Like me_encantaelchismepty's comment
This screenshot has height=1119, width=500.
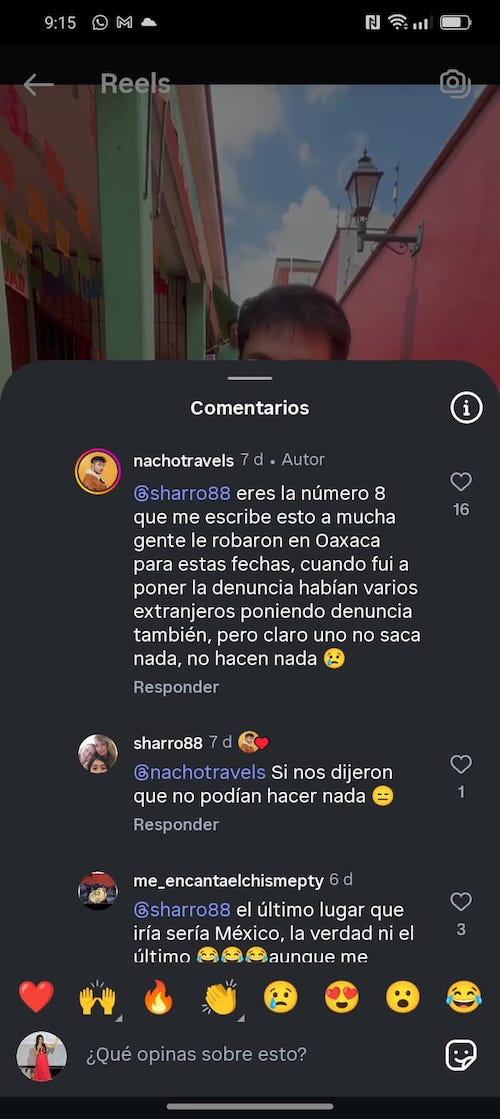pos(461,902)
